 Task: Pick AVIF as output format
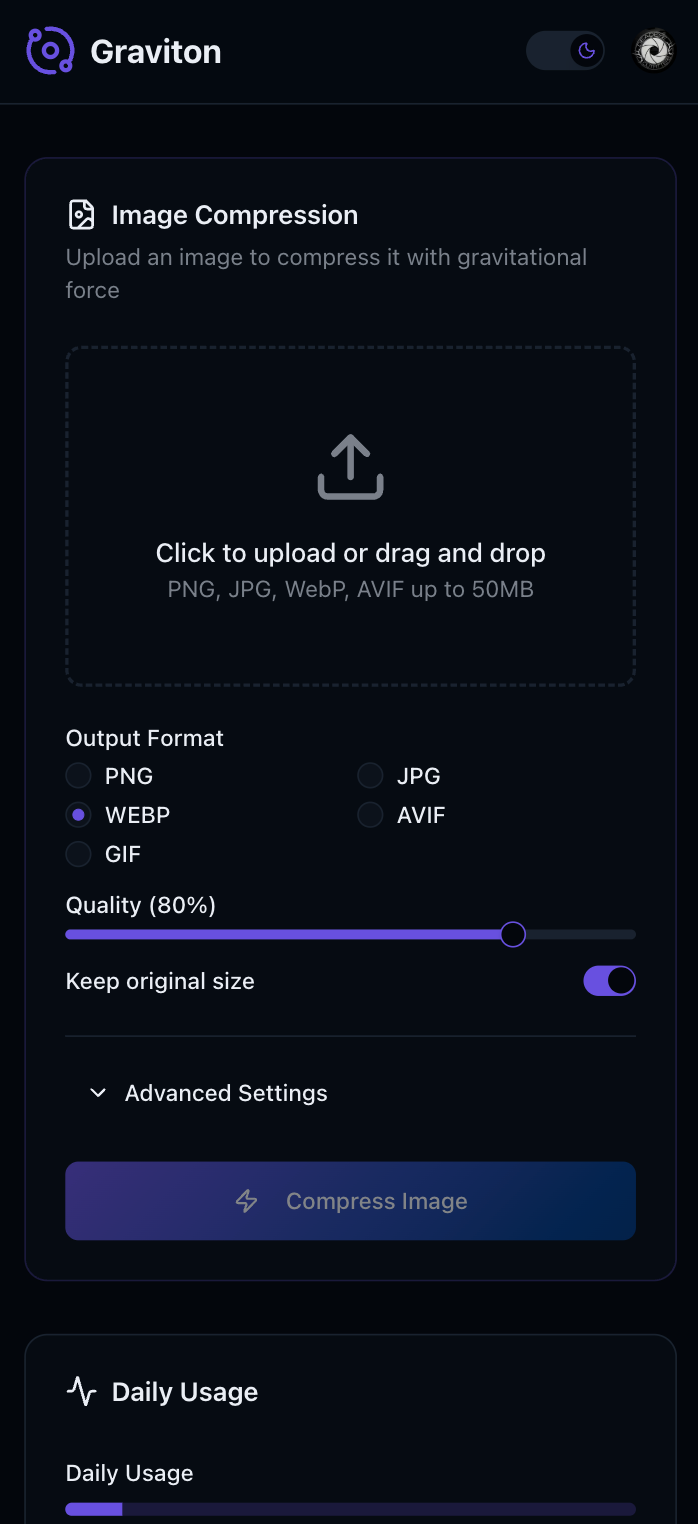click(371, 815)
